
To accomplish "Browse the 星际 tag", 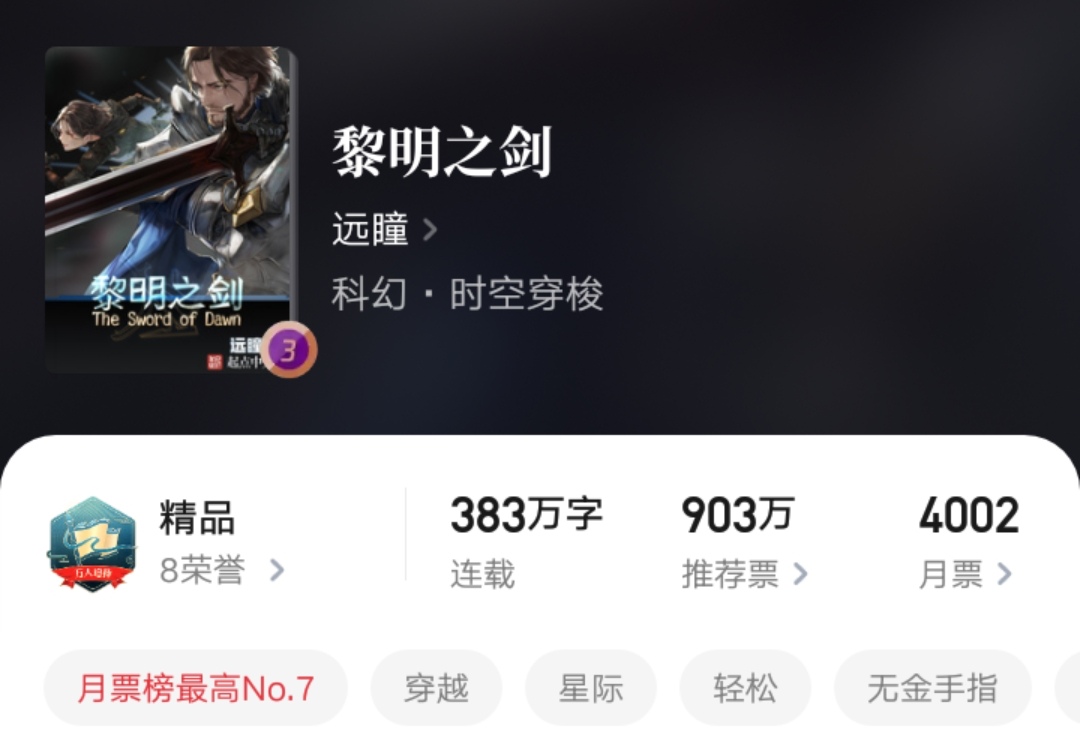I will 591,688.
